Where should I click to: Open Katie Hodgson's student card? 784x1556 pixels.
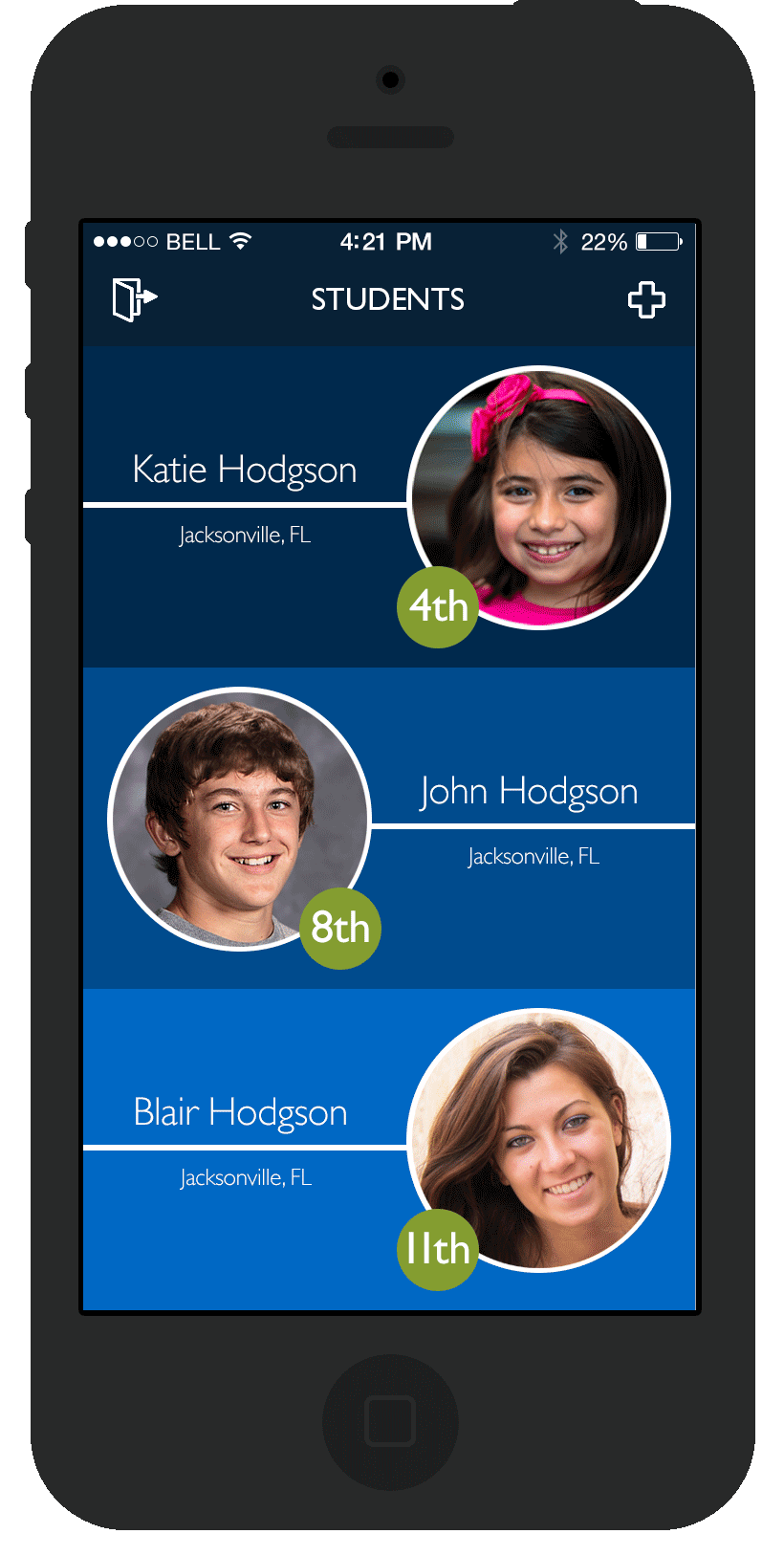pos(389,507)
